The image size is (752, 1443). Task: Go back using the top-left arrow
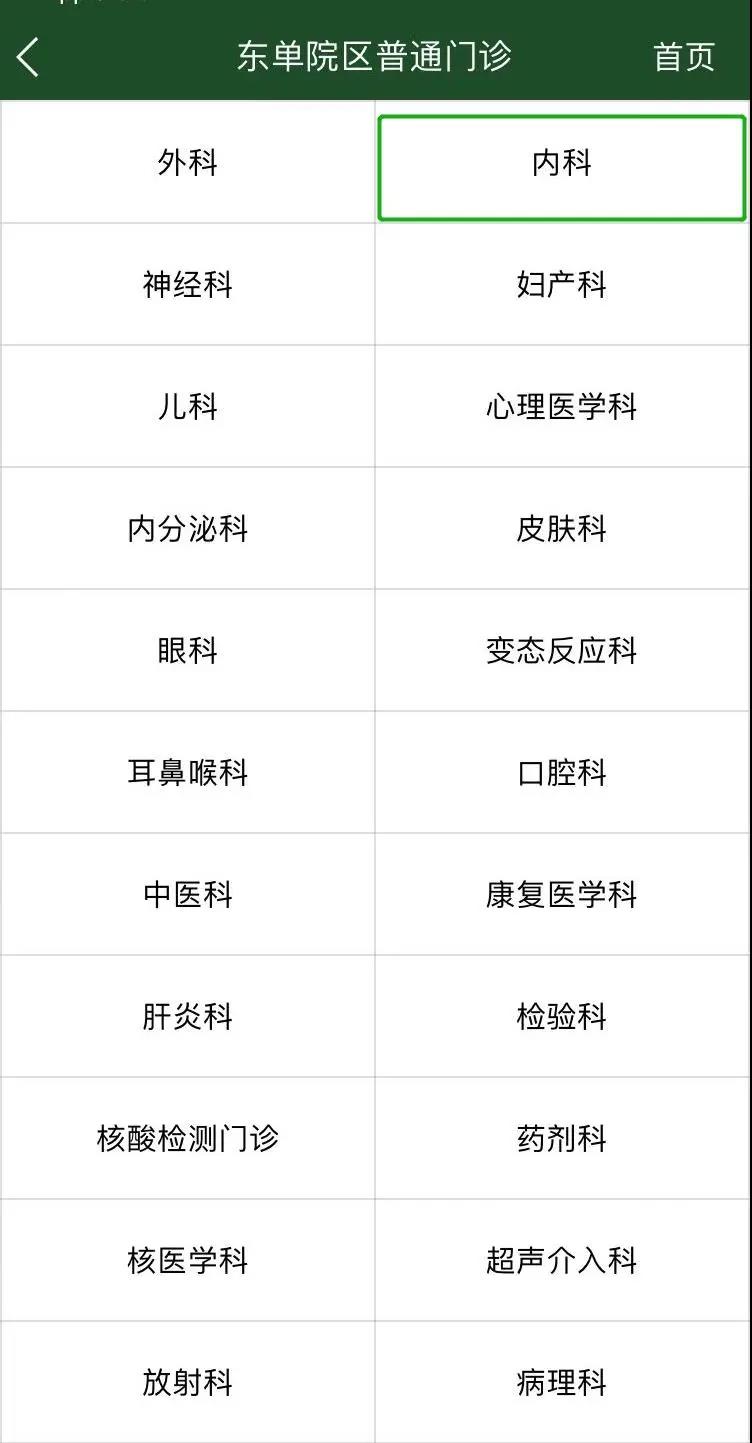28,57
